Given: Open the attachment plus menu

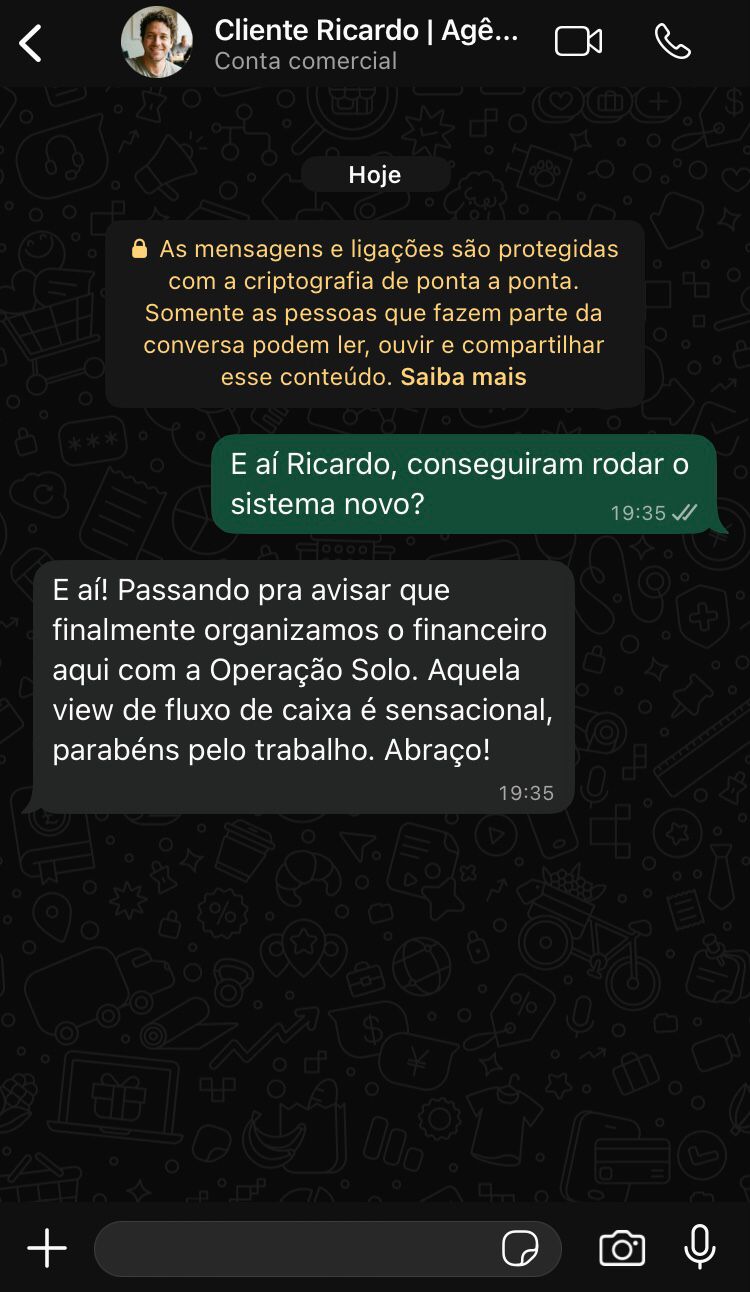Looking at the screenshot, I should coord(45,1247).
